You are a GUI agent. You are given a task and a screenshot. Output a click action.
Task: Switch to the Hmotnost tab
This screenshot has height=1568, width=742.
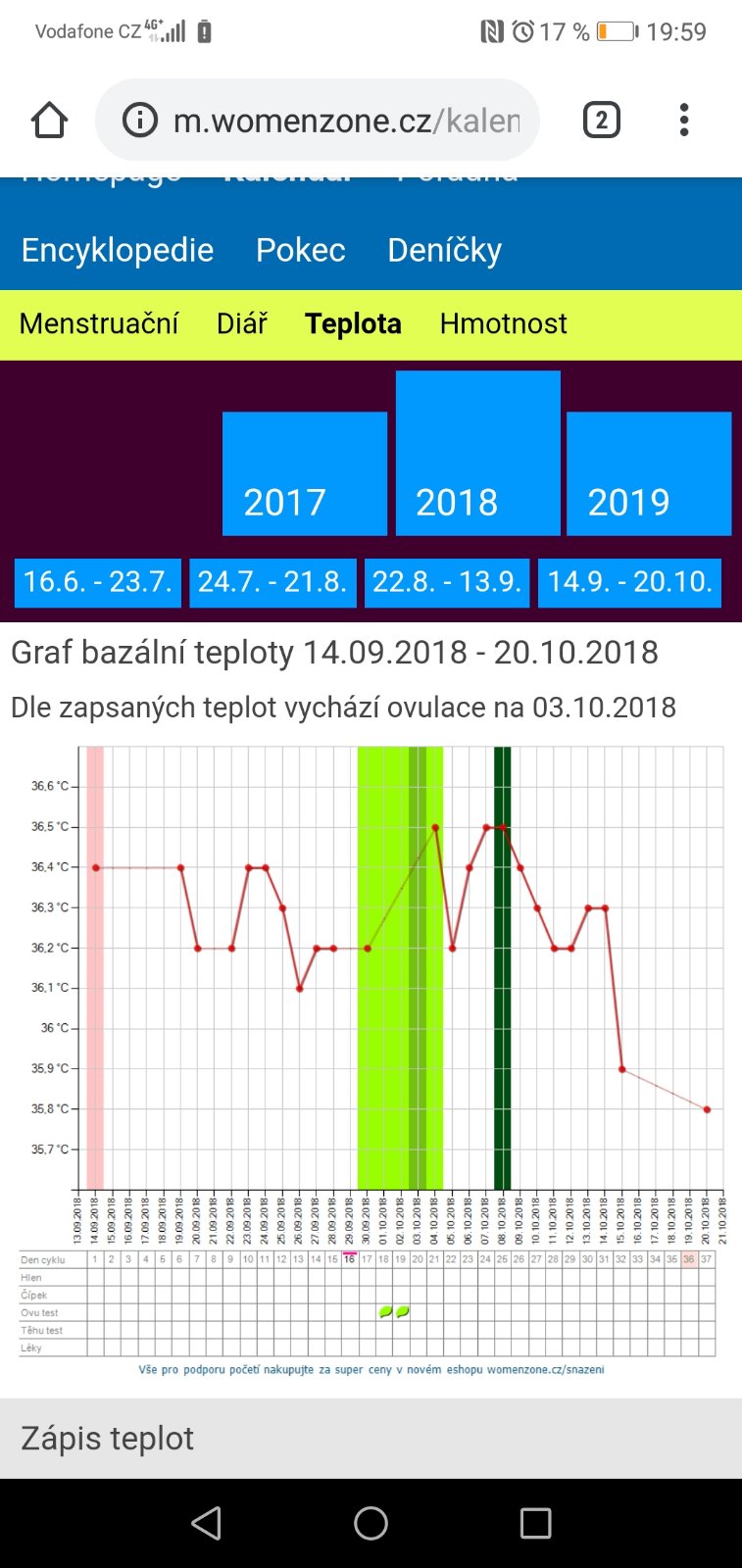tap(503, 323)
